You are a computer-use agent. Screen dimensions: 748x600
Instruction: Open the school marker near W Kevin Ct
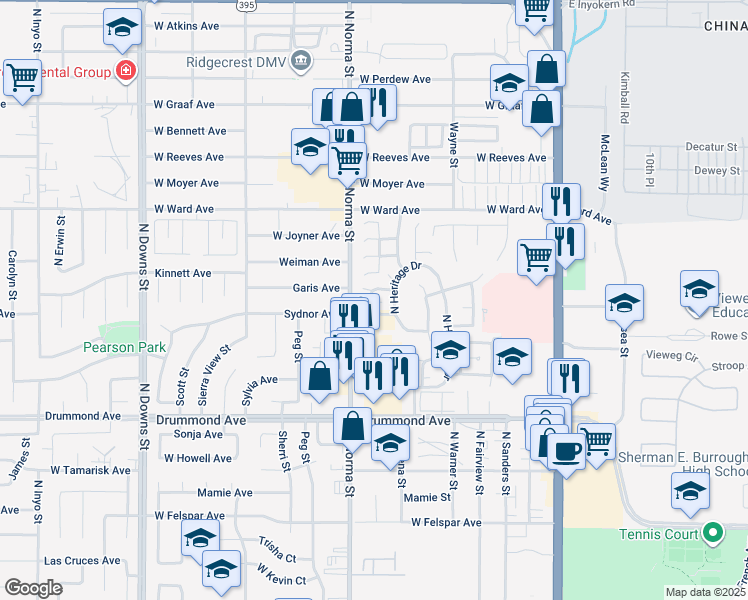220,569
